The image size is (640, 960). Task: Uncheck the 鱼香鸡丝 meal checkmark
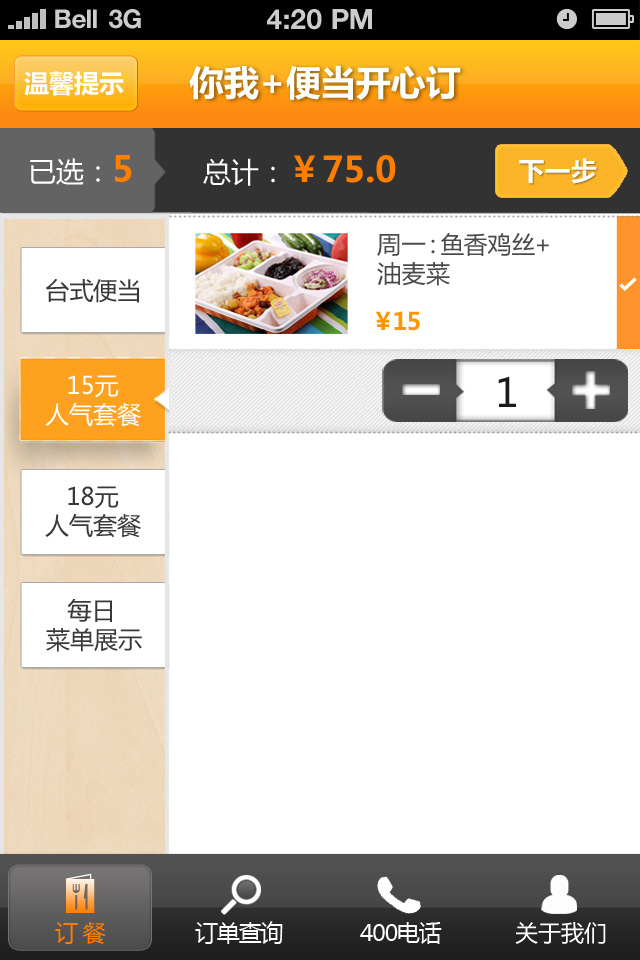(627, 284)
